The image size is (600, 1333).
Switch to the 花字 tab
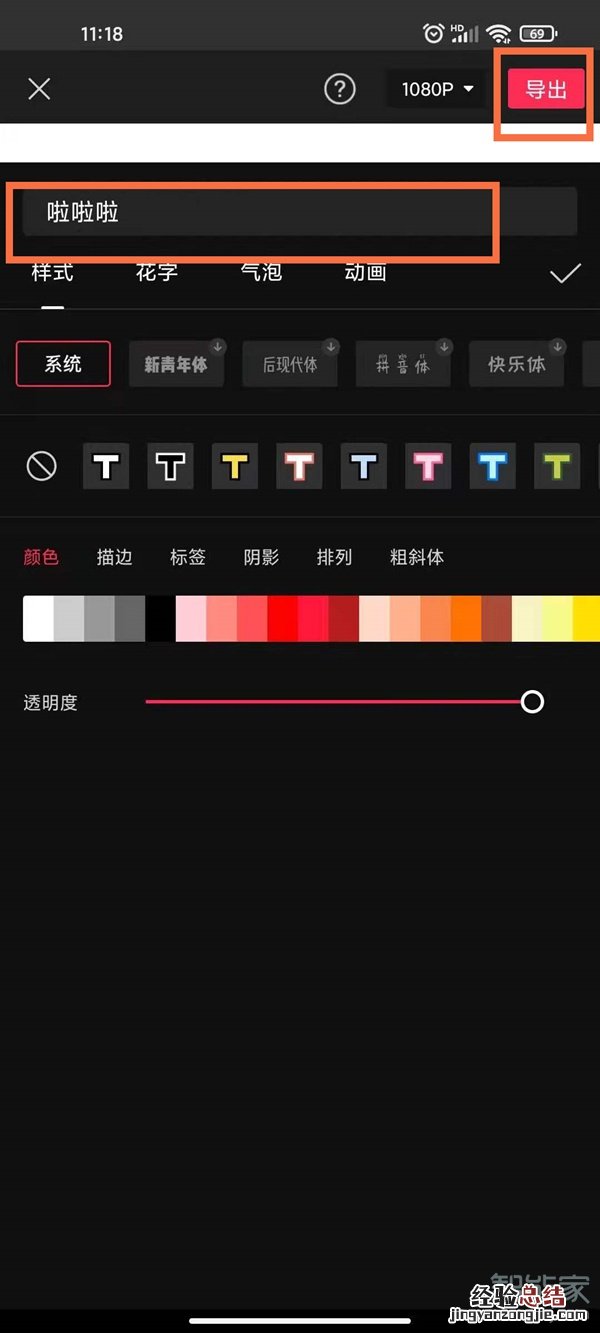pos(157,272)
